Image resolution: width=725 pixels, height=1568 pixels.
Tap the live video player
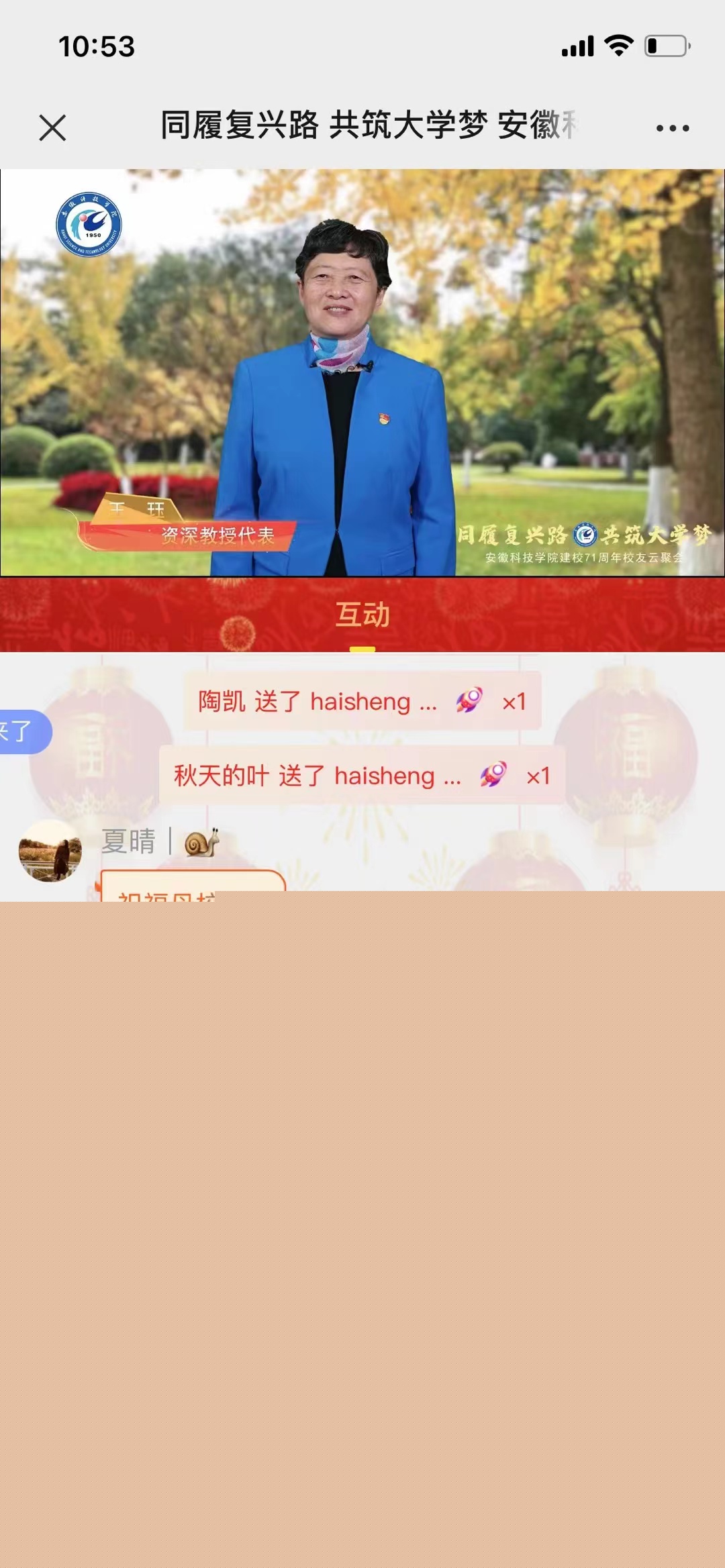(x=362, y=372)
